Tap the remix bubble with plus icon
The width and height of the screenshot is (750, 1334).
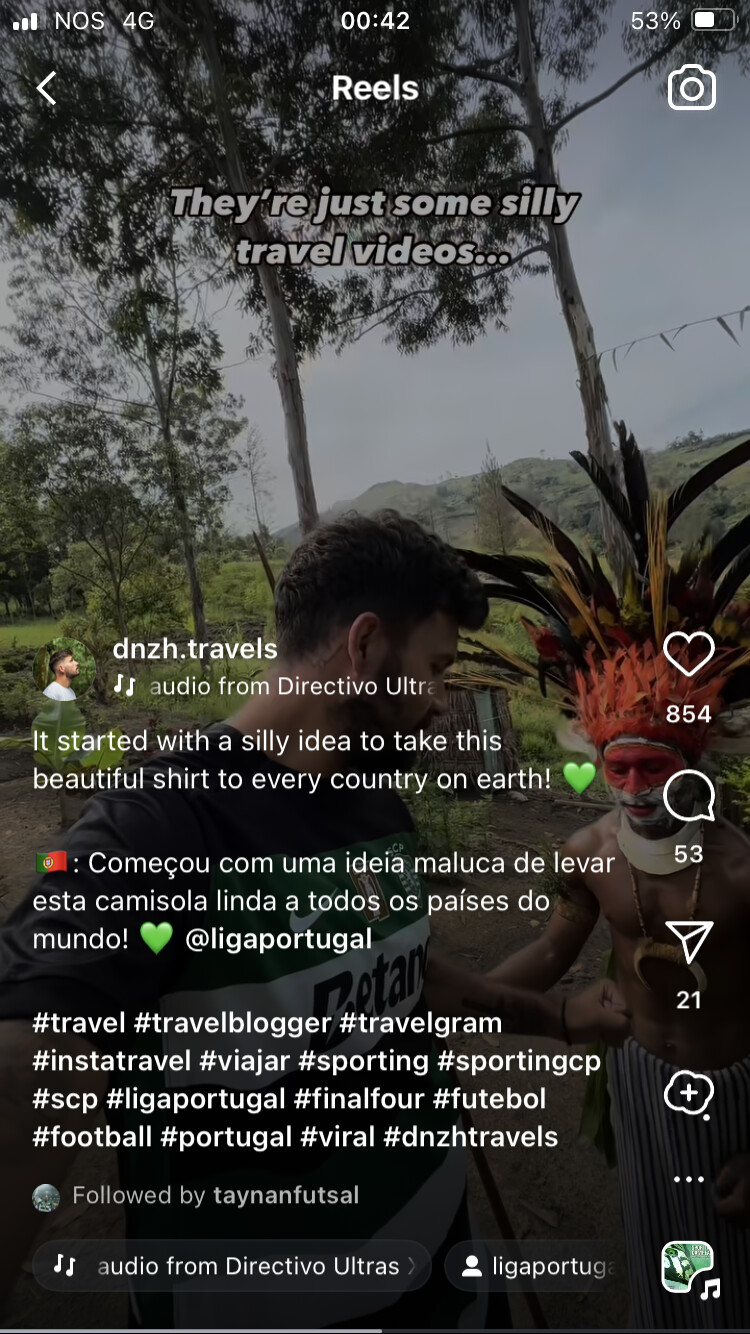click(689, 1094)
